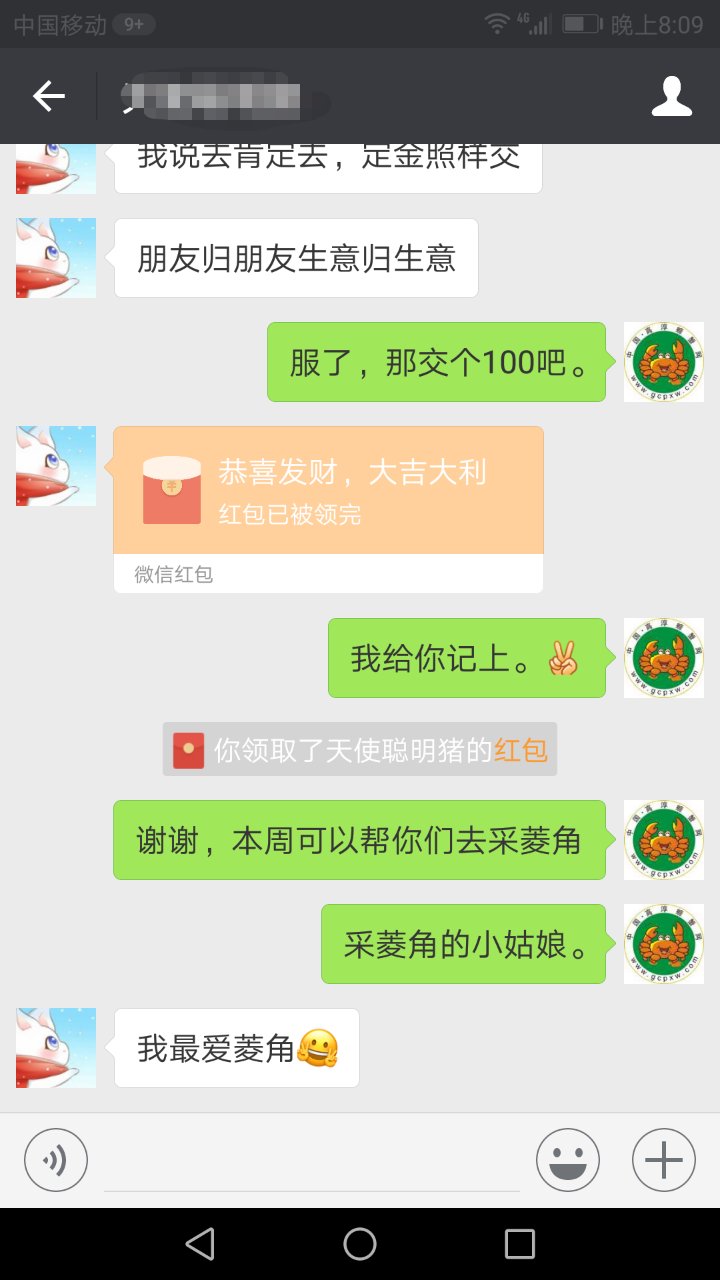The width and height of the screenshot is (720, 1280).
Task: Open the contact's avatar beside 我最爱菱角
Action: (56, 1048)
